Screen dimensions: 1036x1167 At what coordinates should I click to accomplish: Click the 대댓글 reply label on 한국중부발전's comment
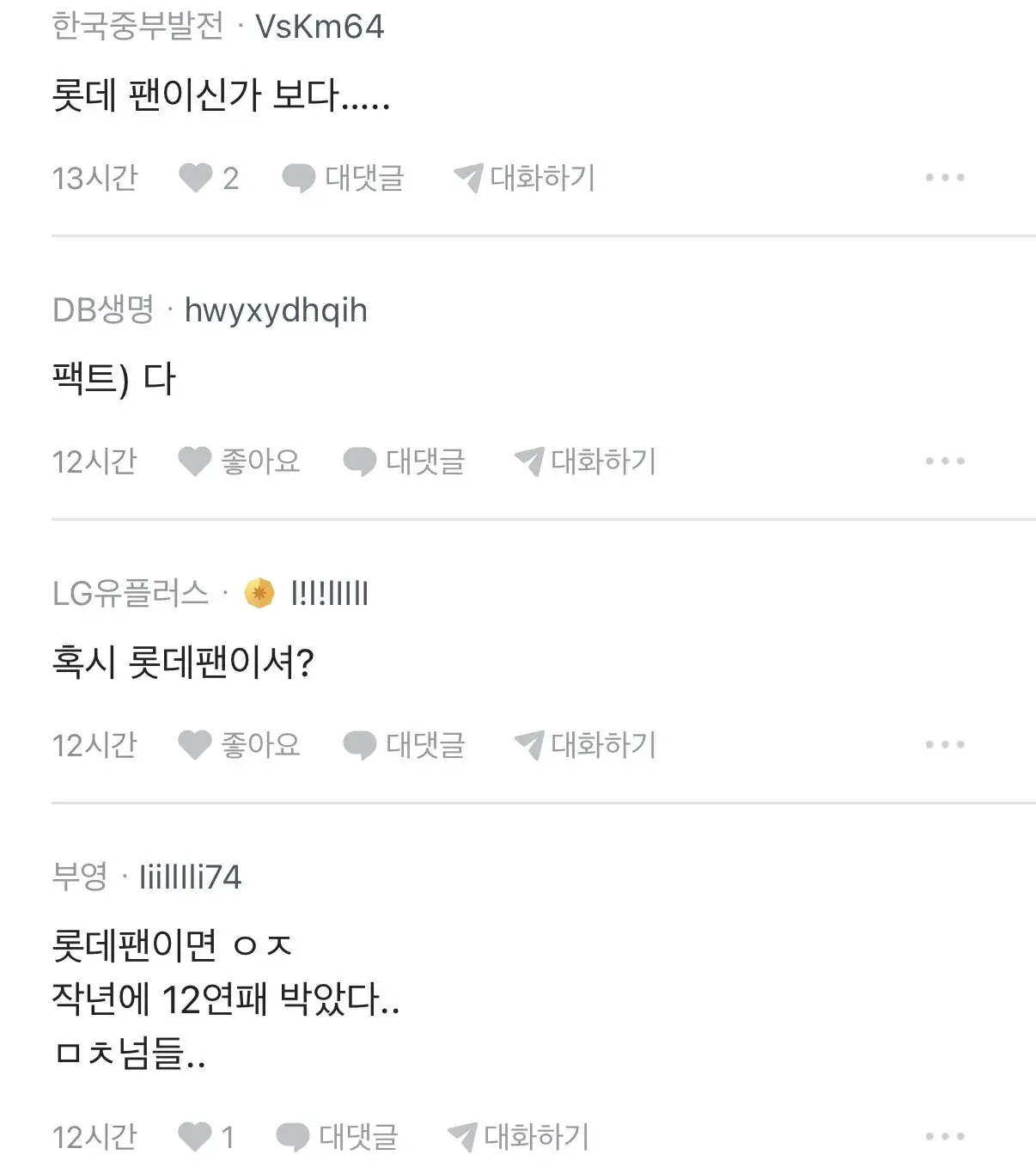tap(361, 178)
